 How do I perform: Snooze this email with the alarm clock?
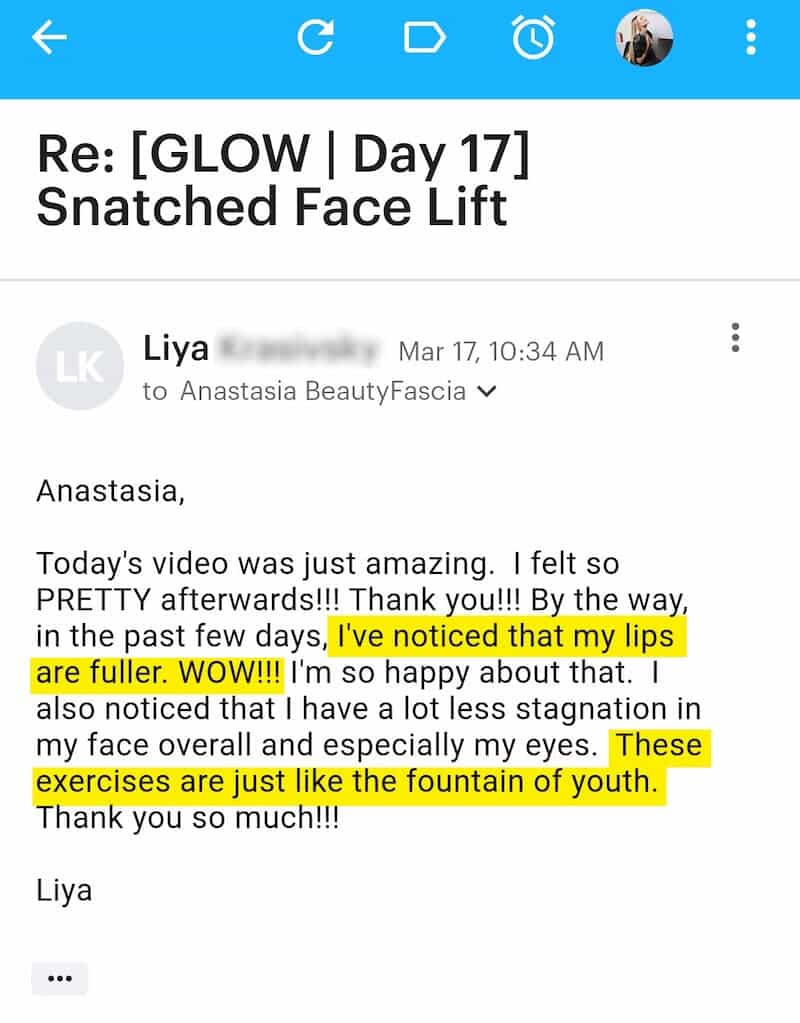click(x=533, y=38)
